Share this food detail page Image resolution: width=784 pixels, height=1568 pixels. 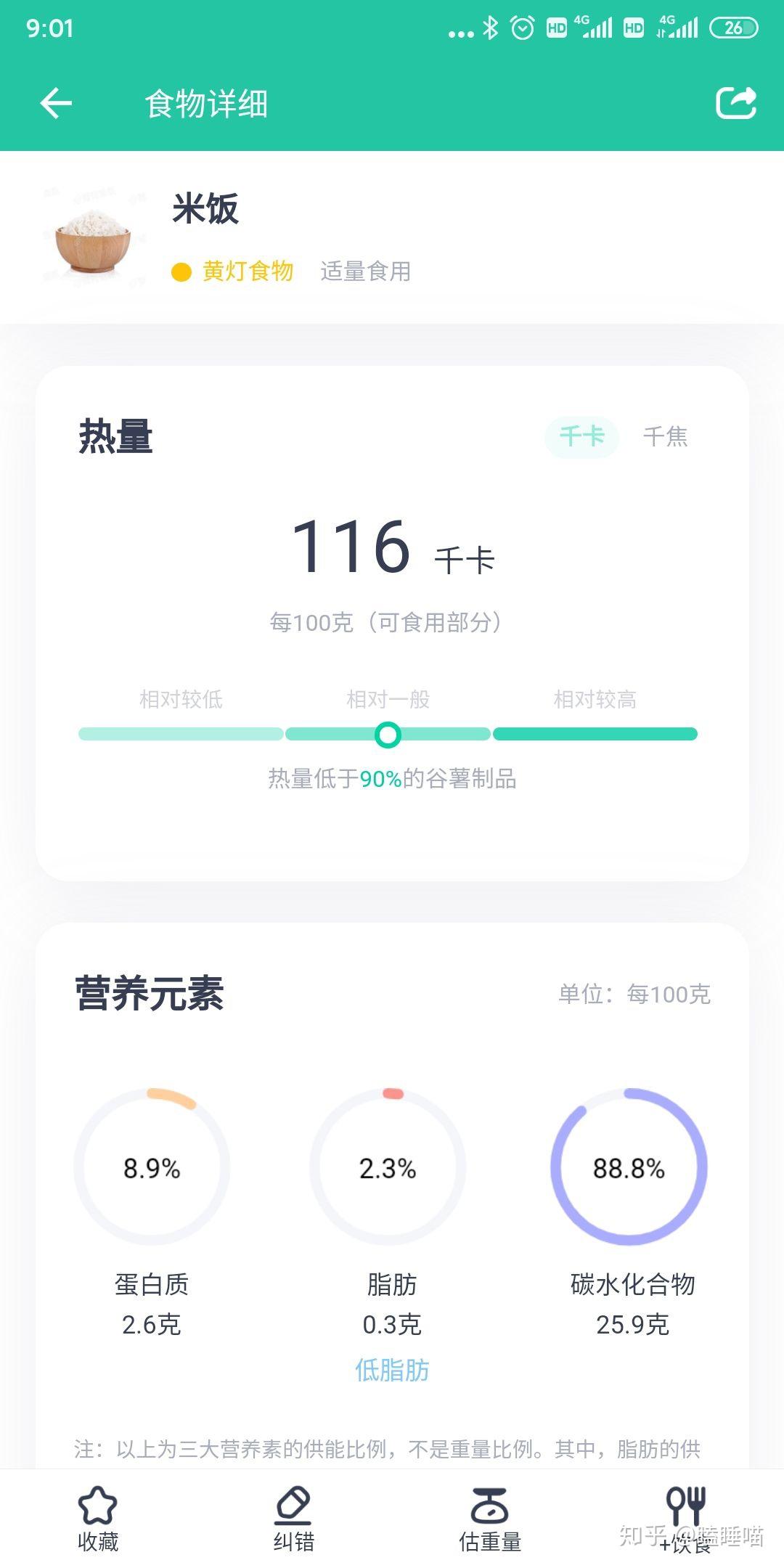(736, 102)
